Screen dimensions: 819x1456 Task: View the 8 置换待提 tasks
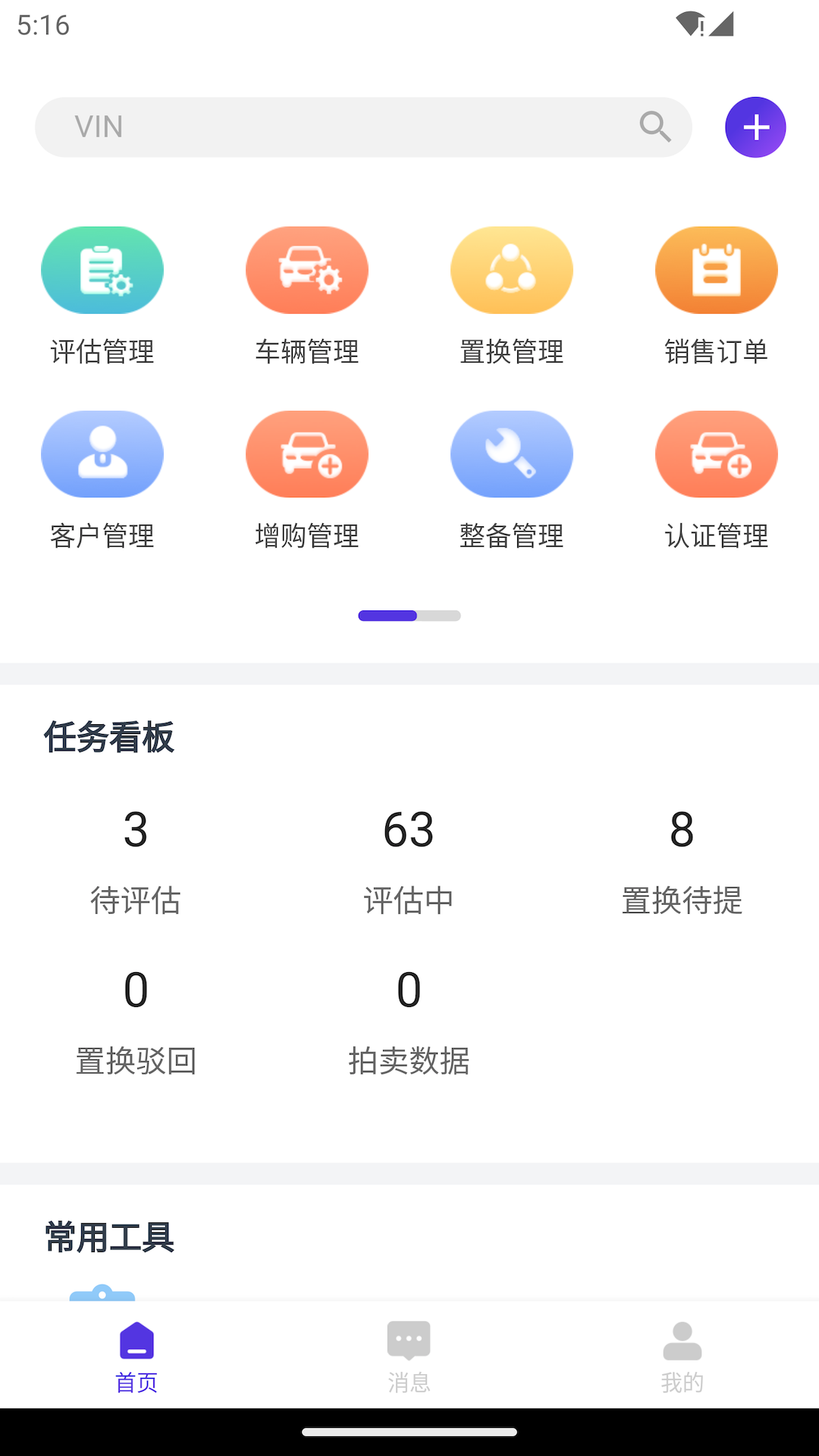pos(682,861)
